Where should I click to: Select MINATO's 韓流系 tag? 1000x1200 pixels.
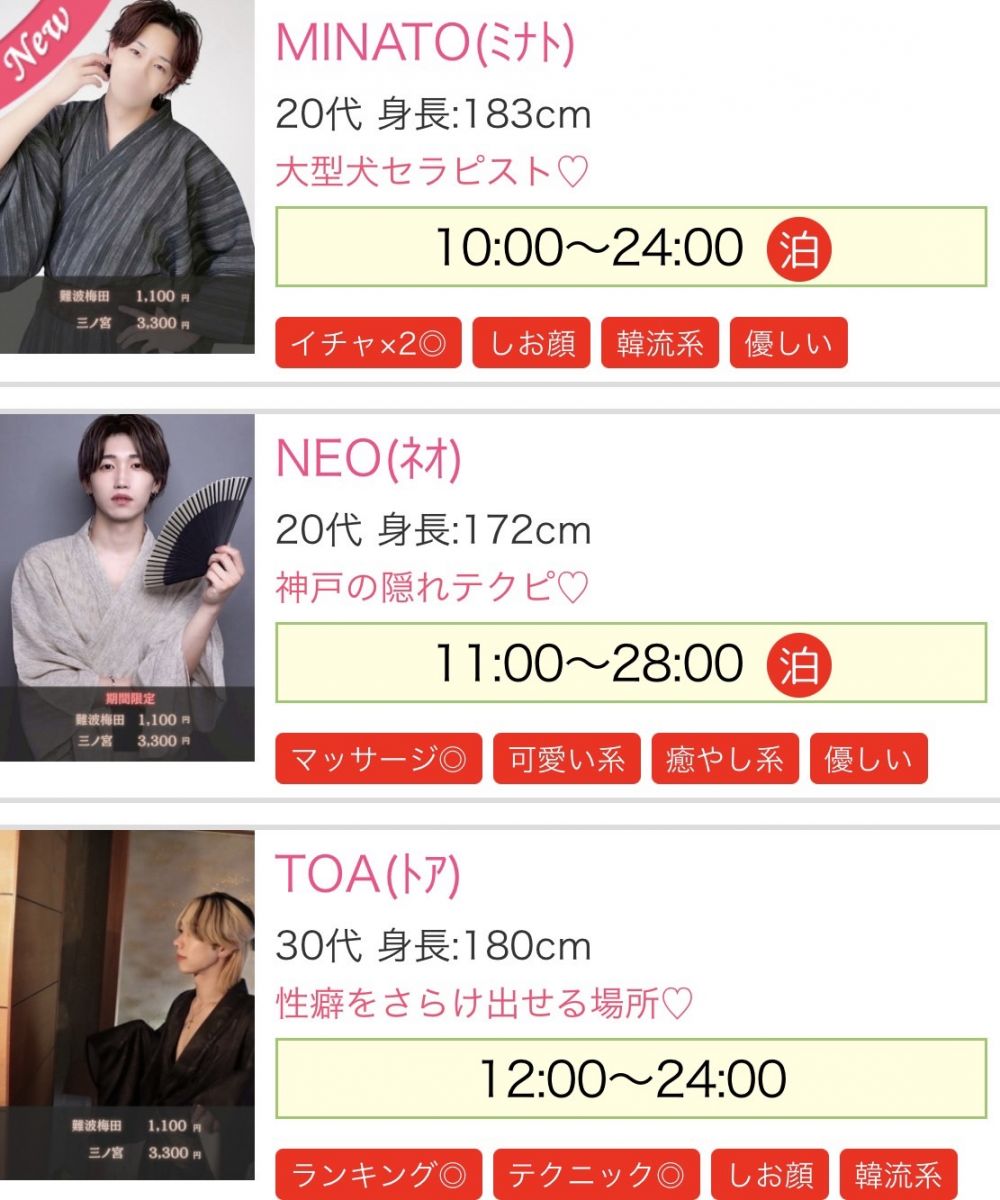click(660, 343)
